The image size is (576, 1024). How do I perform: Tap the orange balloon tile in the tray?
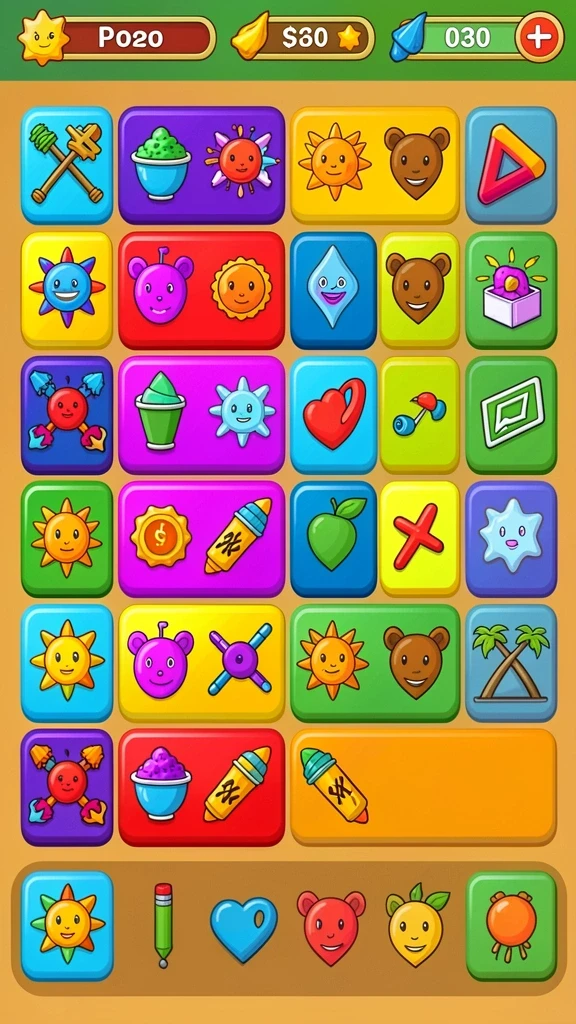tap(511, 925)
